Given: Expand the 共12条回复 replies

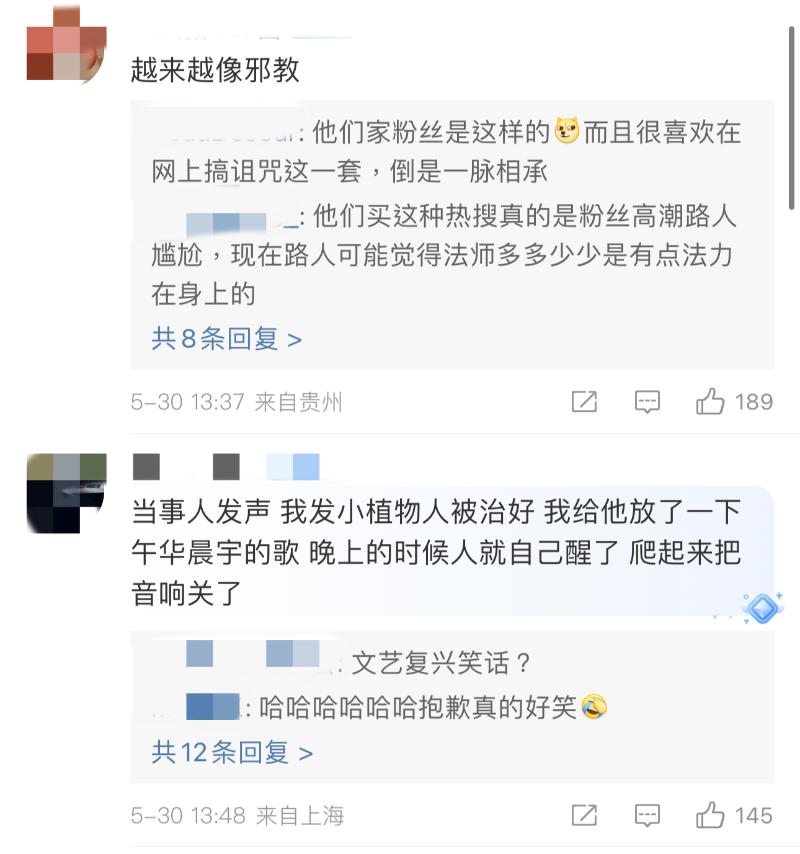Looking at the screenshot, I should [x=232, y=752].
